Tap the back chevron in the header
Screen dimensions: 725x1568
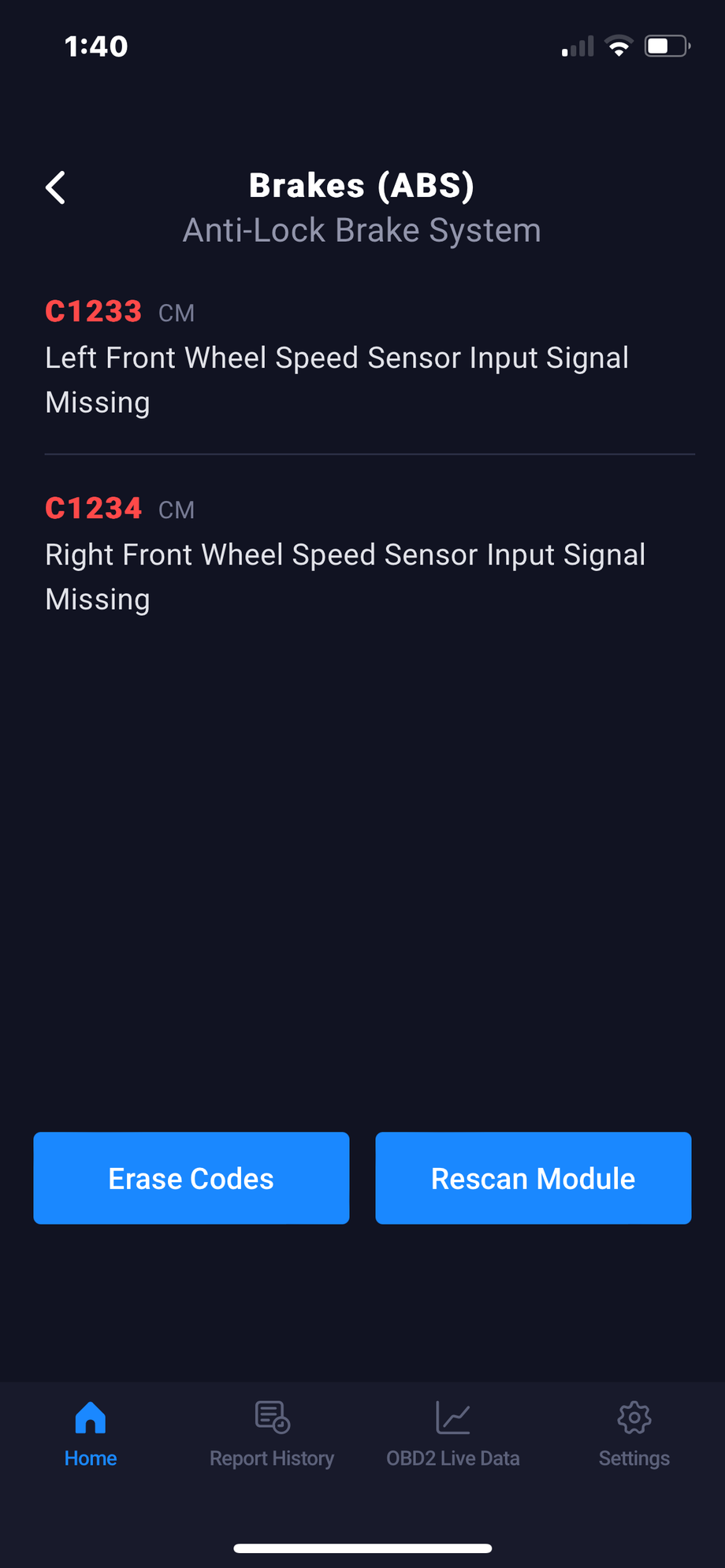pos(54,187)
